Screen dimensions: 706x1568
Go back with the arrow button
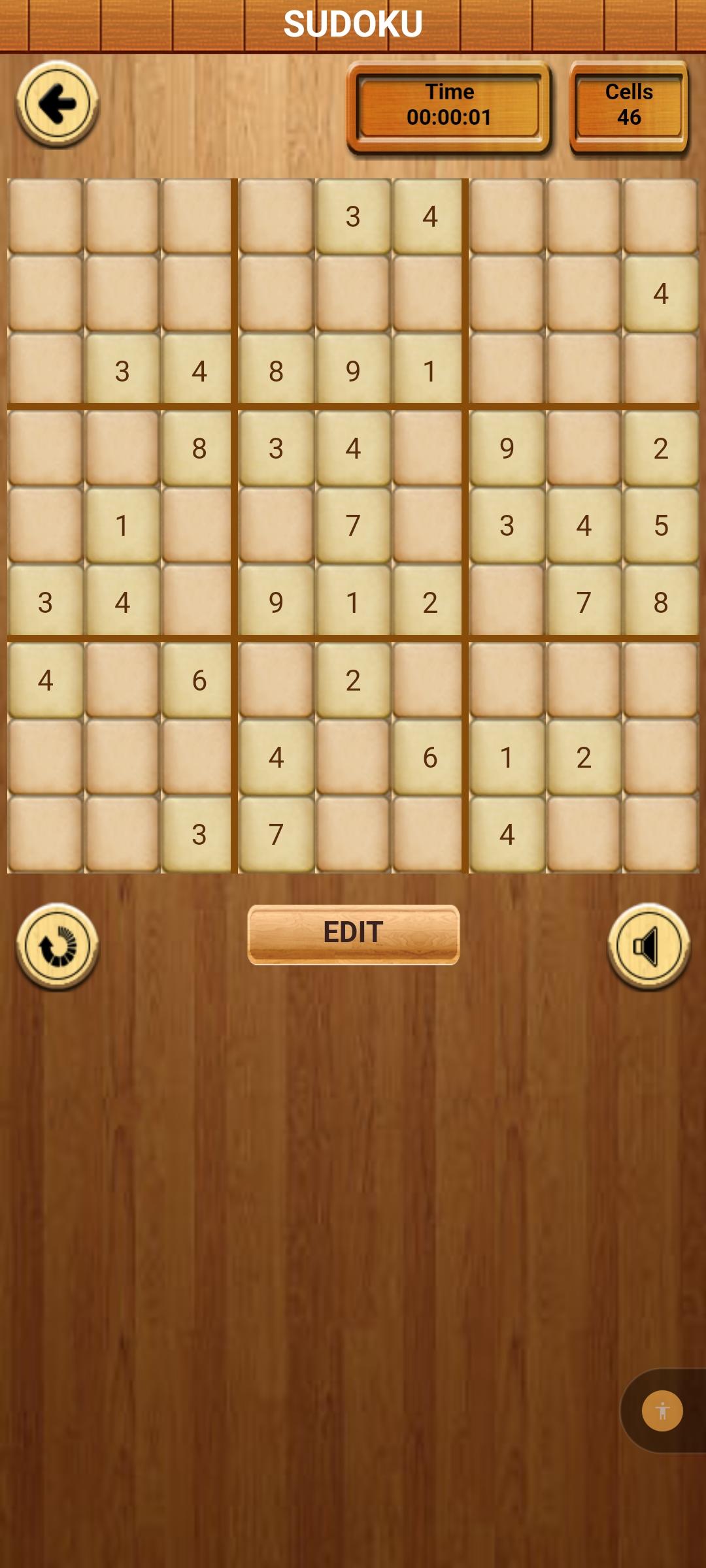point(58,103)
